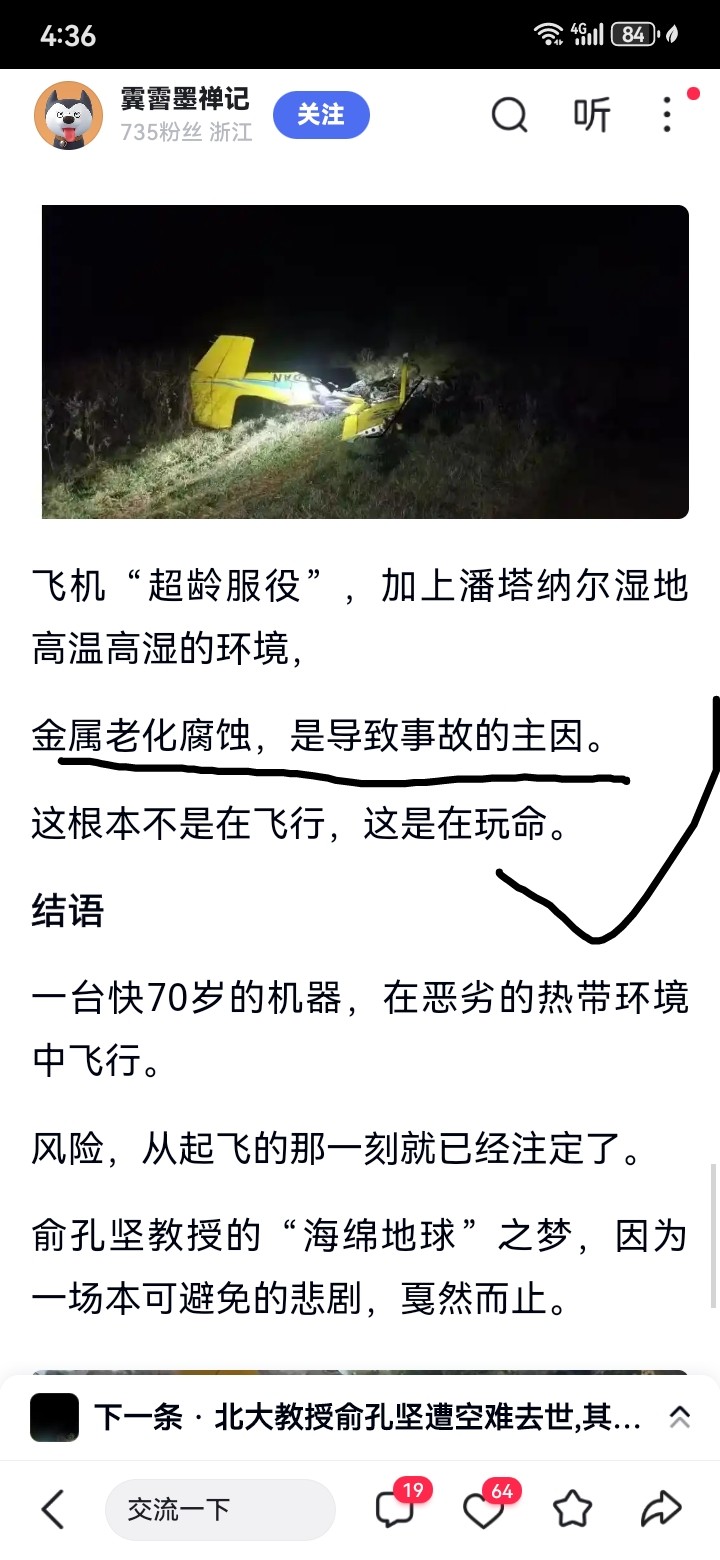This screenshot has height=1560, width=720.
Task: Open the author's profile avatar
Action: click(69, 116)
